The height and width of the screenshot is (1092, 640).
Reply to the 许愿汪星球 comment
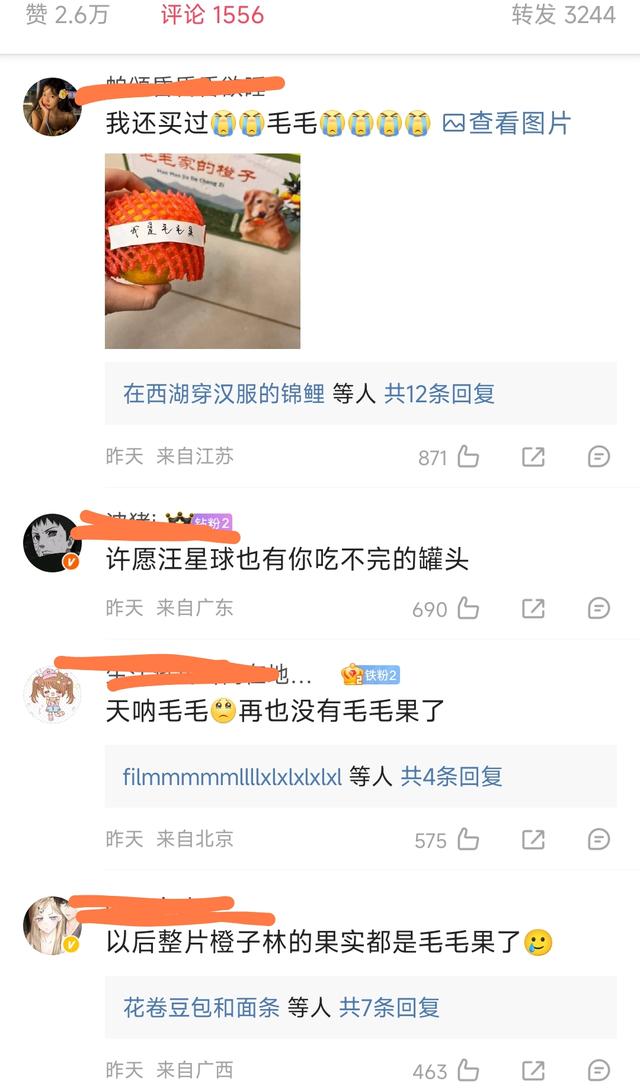click(x=598, y=608)
